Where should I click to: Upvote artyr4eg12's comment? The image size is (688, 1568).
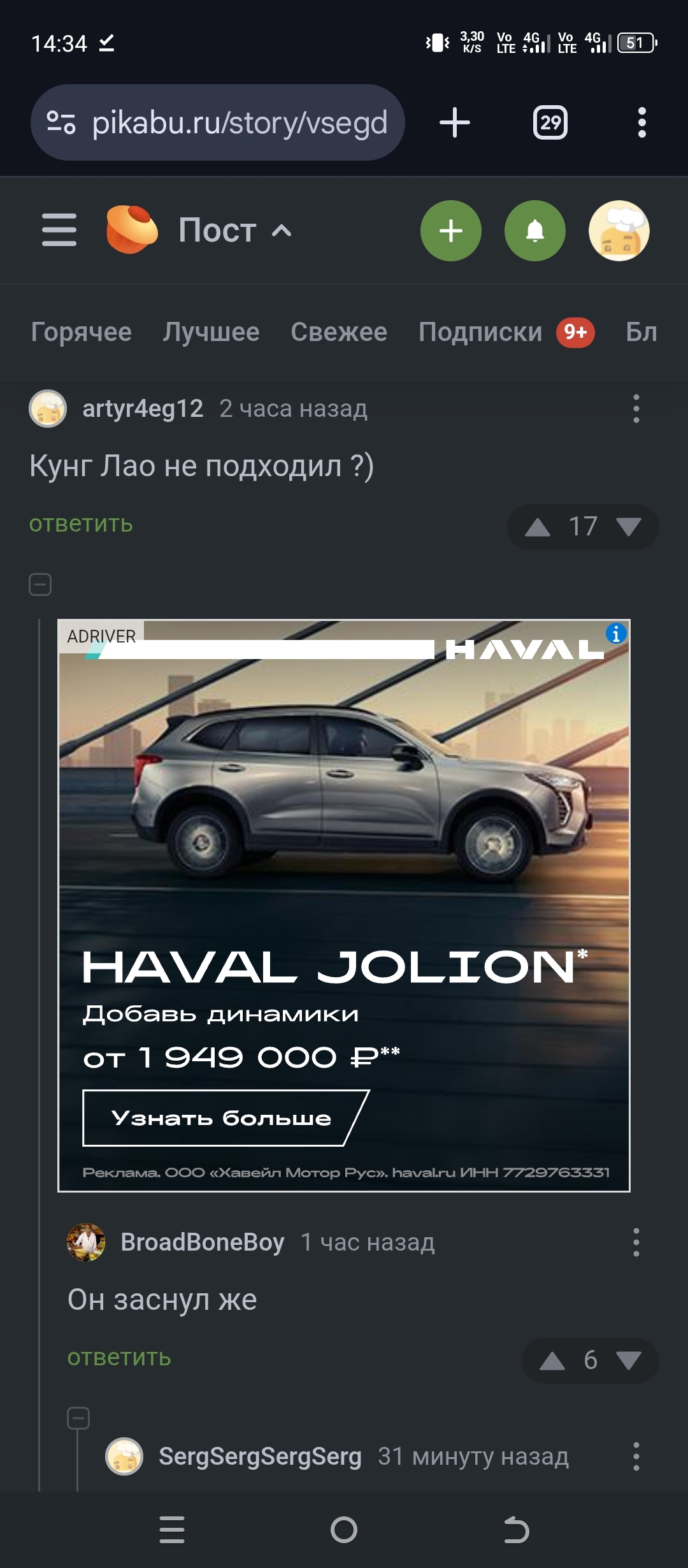(x=538, y=527)
